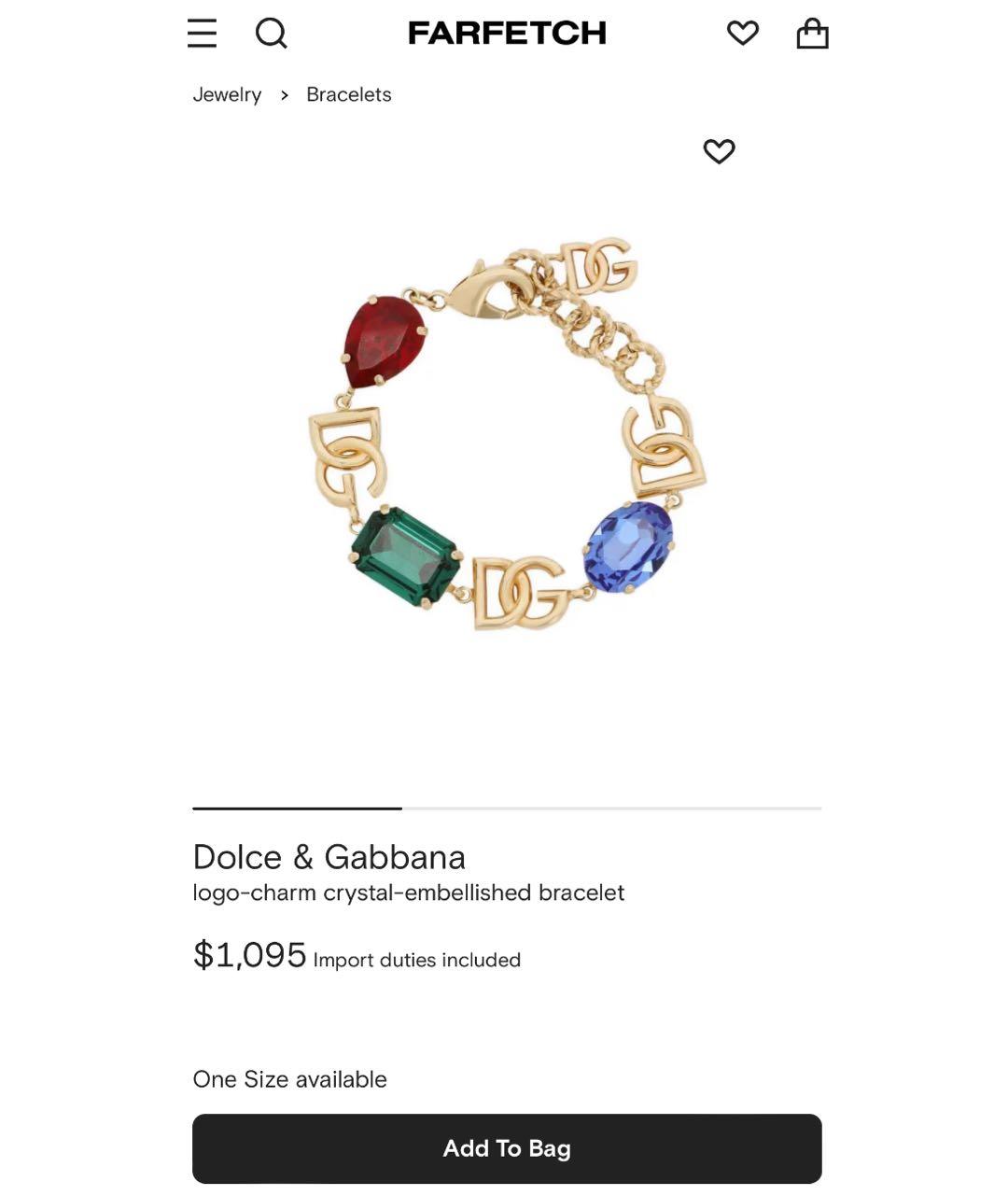Image resolution: width=1008 pixels, height=1195 pixels.
Task: Open the wishlist from the header
Action: pyautogui.click(x=743, y=34)
